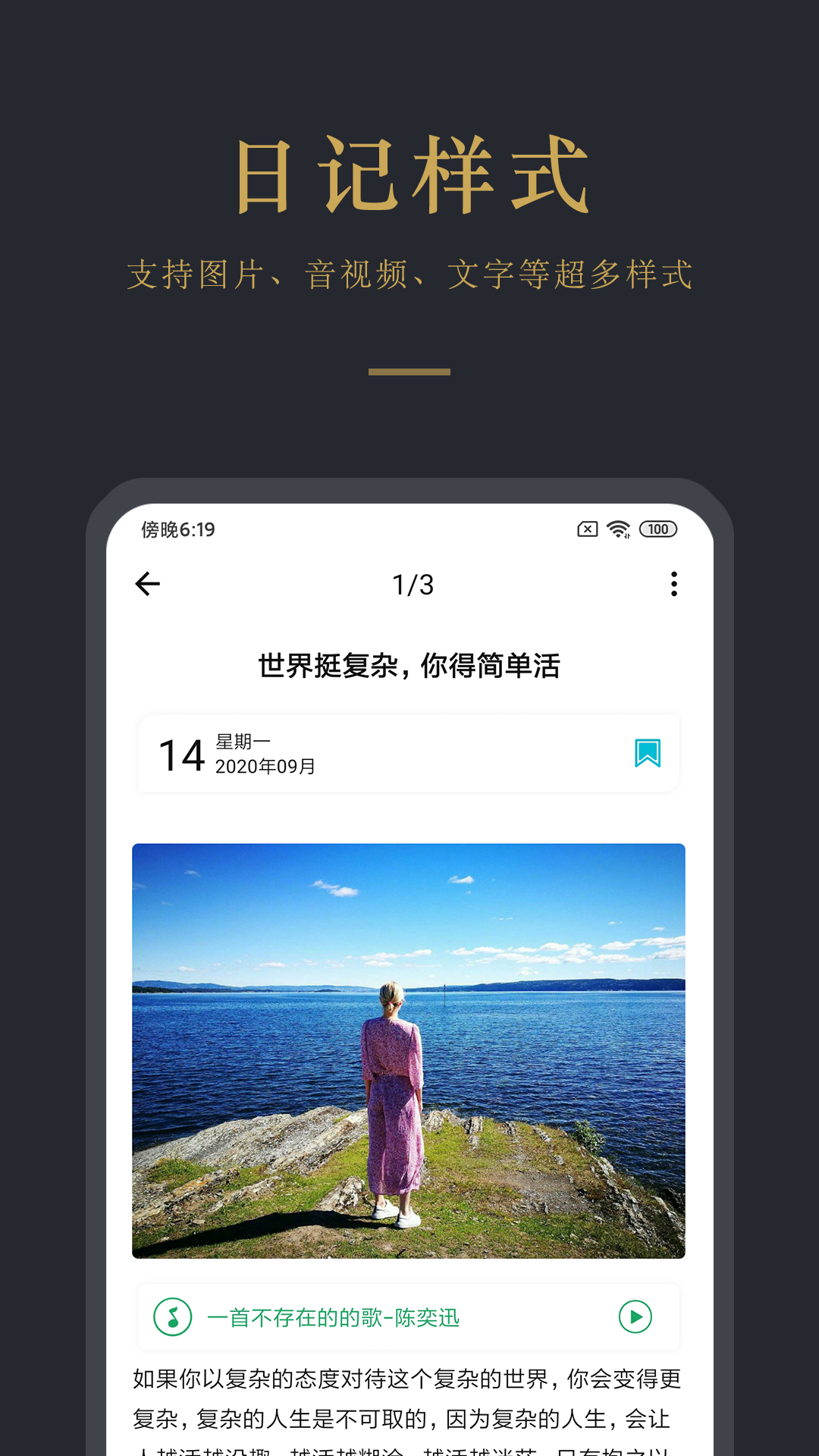Tap the date 14 on the date card
The image size is (819, 1456).
(180, 755)
